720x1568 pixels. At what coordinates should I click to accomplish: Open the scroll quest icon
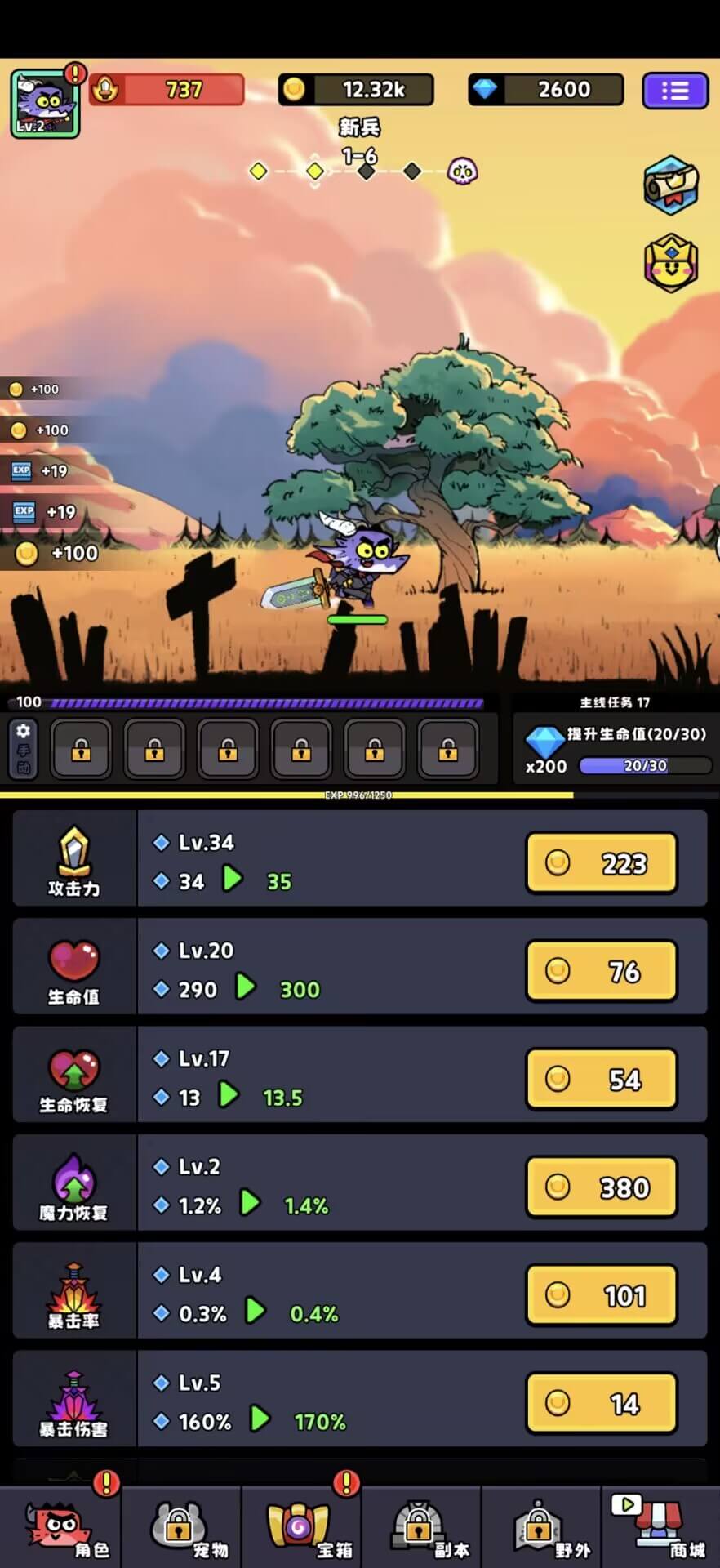tap(671, 185)
